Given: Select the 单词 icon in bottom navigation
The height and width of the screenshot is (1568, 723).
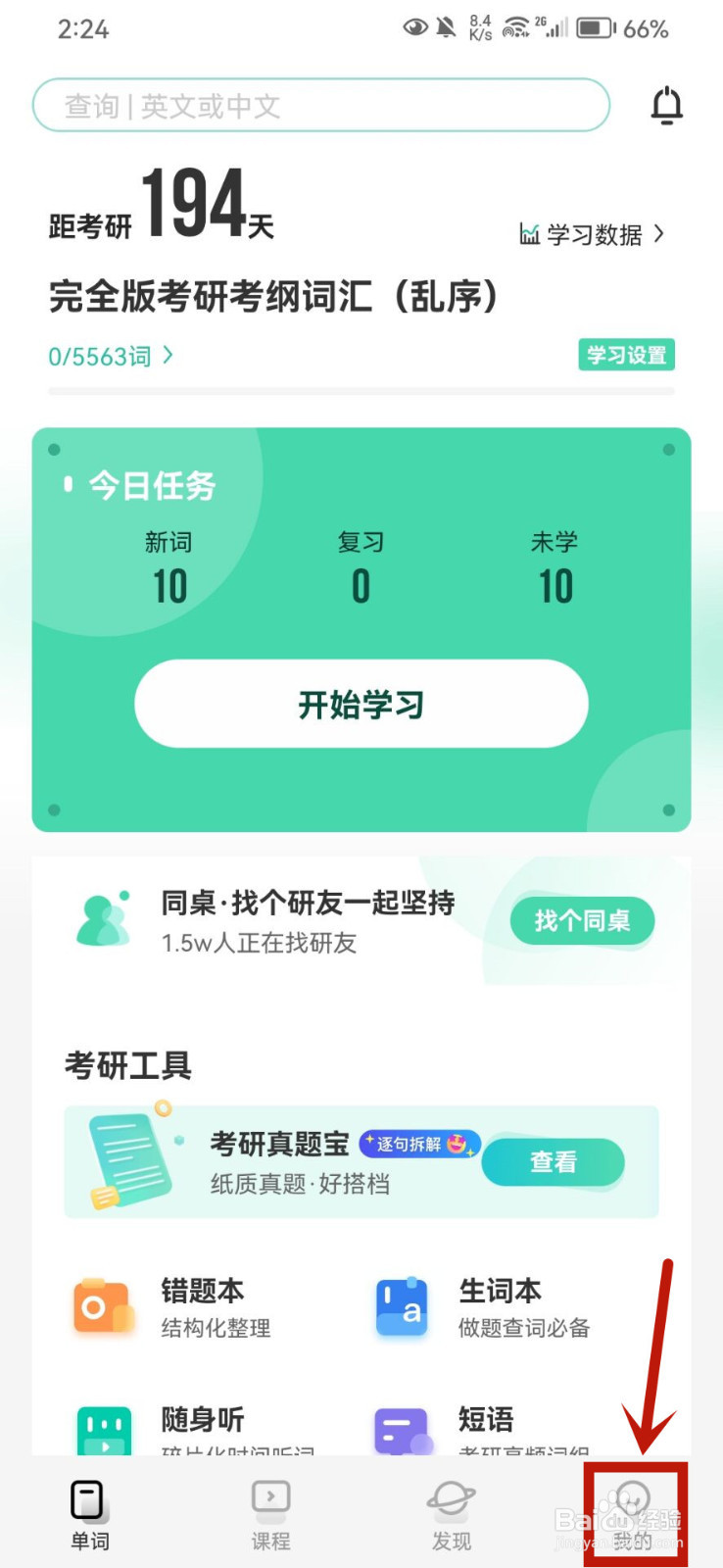Looking at the screenshot, I should pyautogui.click(x=89, y=1498).
